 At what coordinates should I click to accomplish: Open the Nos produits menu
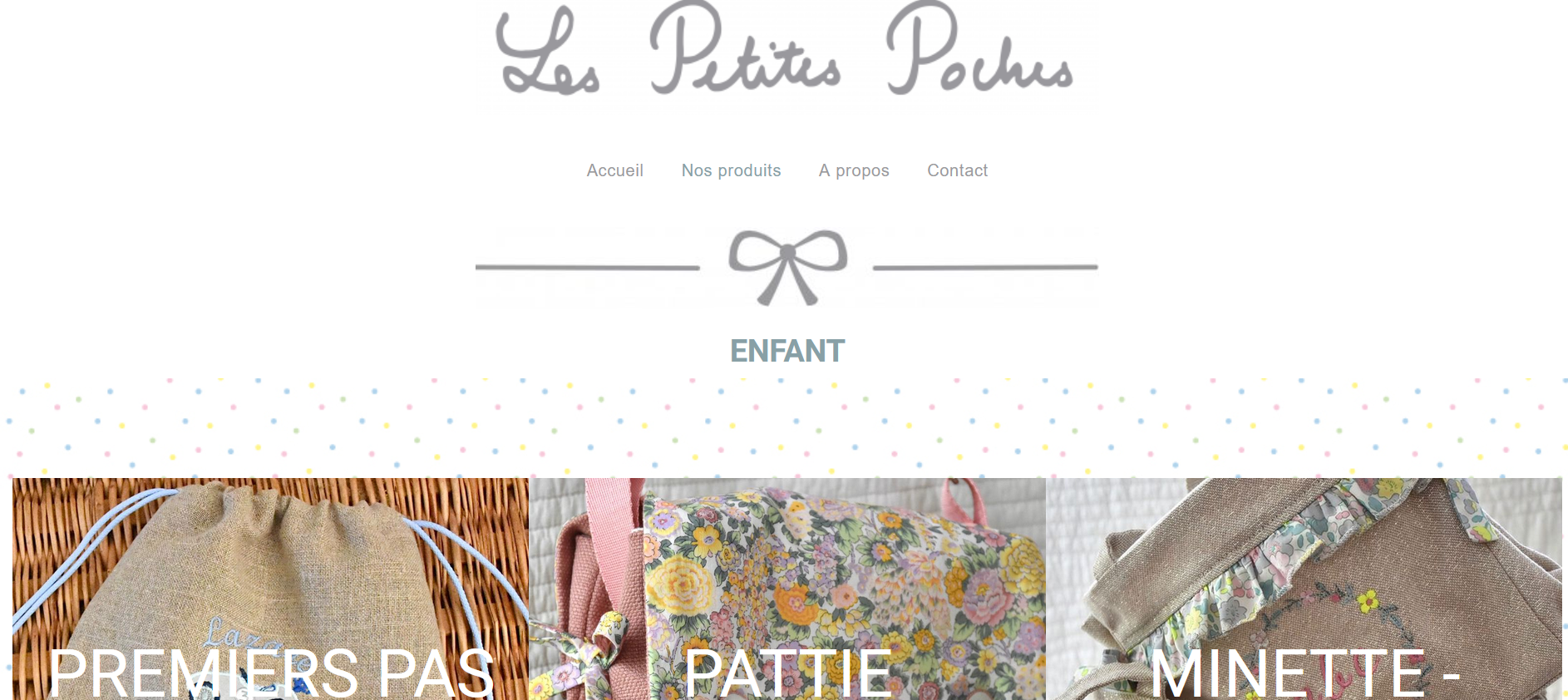[731, 170]
